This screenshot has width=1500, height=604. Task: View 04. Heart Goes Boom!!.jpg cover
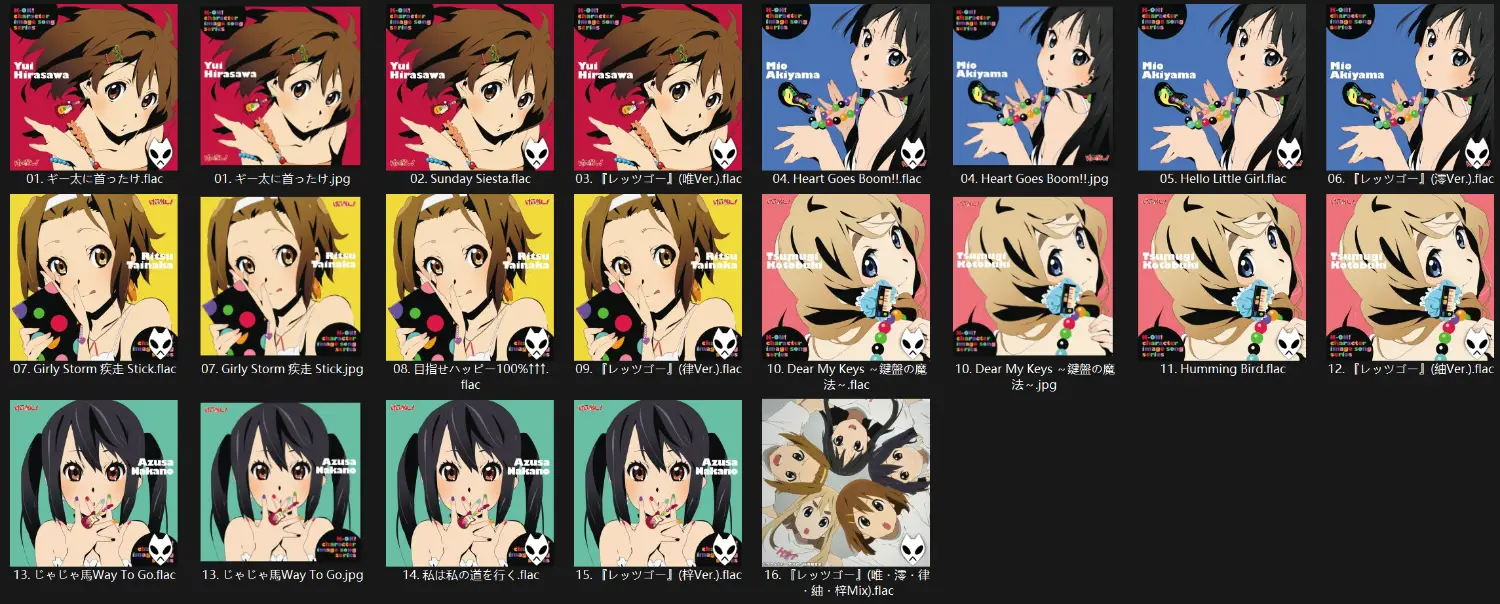(x=1034, y=88)
